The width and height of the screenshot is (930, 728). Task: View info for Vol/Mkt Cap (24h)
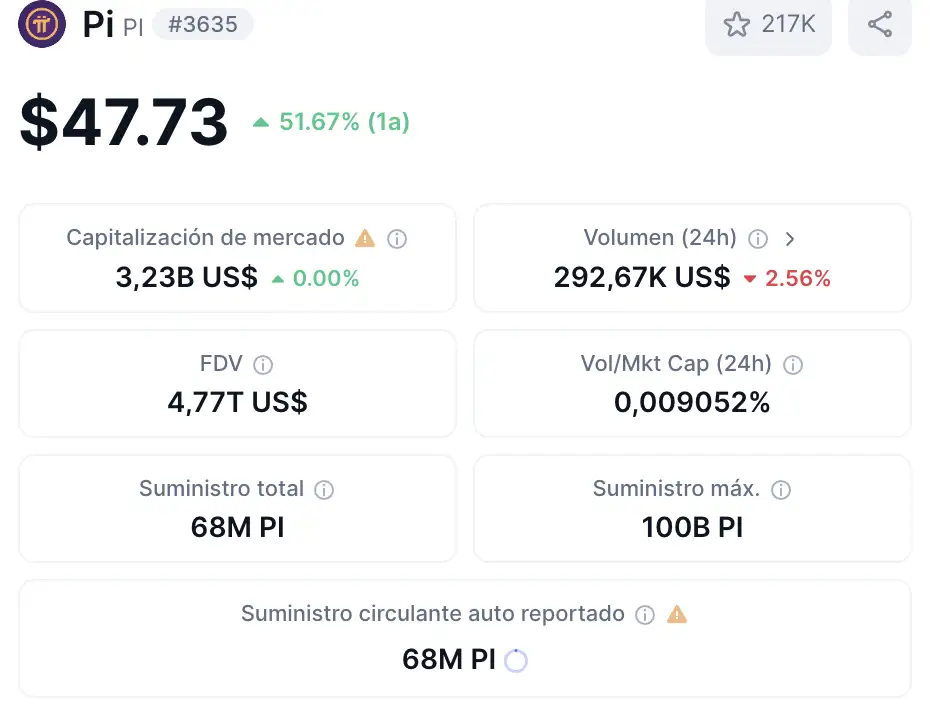coord(793,365)
